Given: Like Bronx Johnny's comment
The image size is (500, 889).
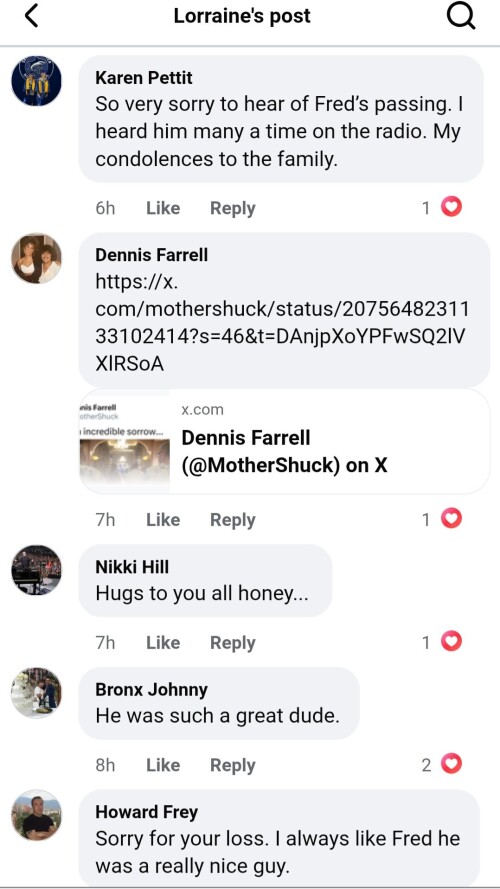Looking at the screenshot, I should tap(163, 765).
